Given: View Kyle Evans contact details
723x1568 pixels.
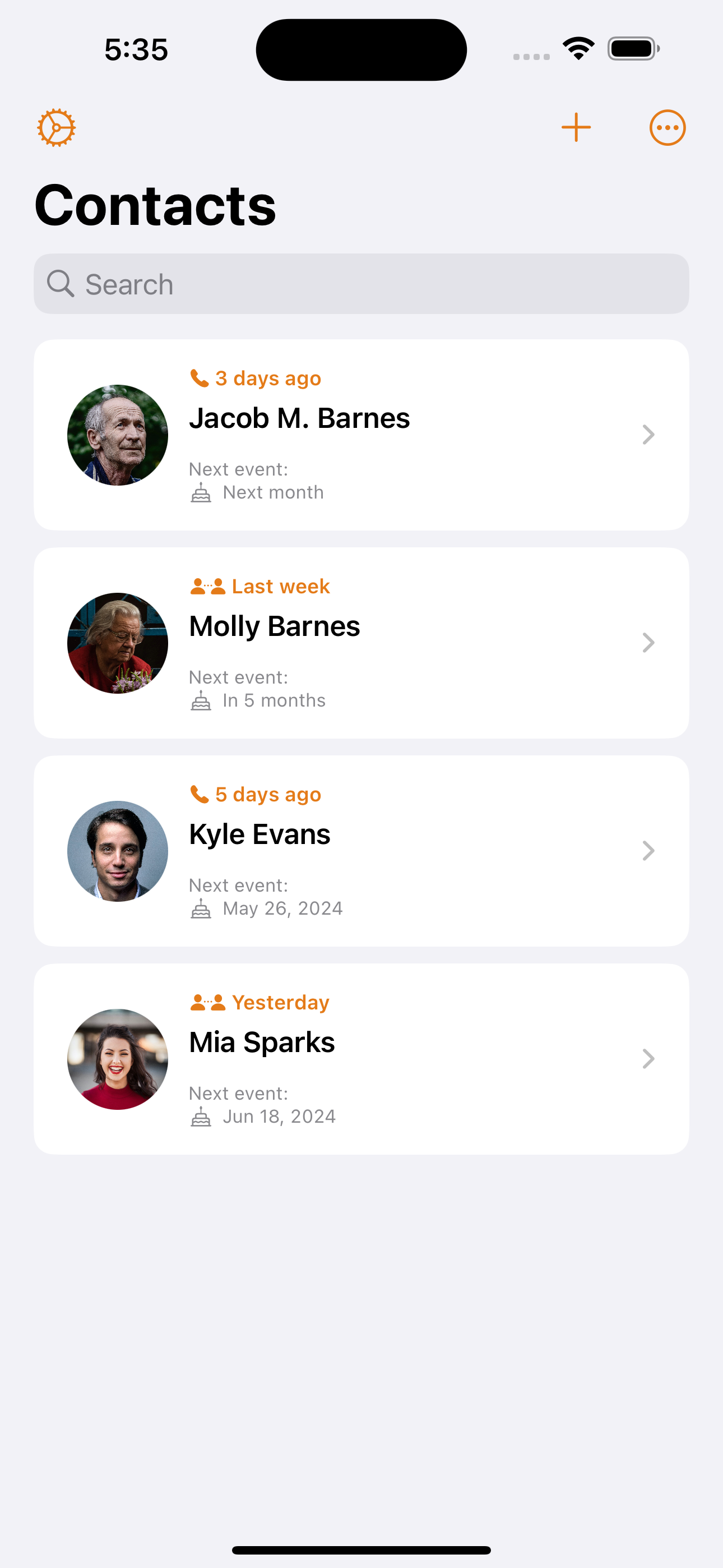Looking at the screenshot, I should (x=361, y=851).
